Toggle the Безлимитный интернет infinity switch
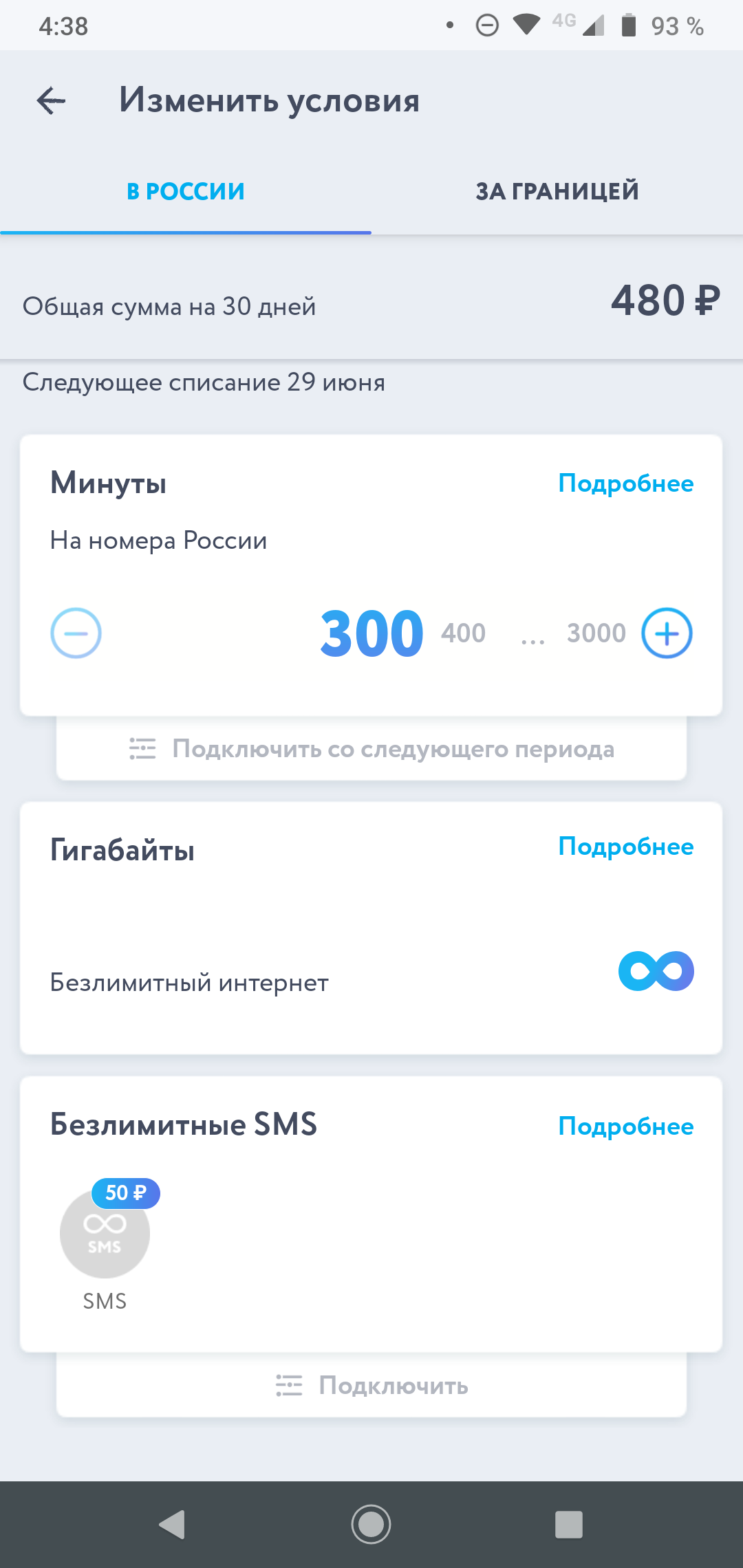 656,971
